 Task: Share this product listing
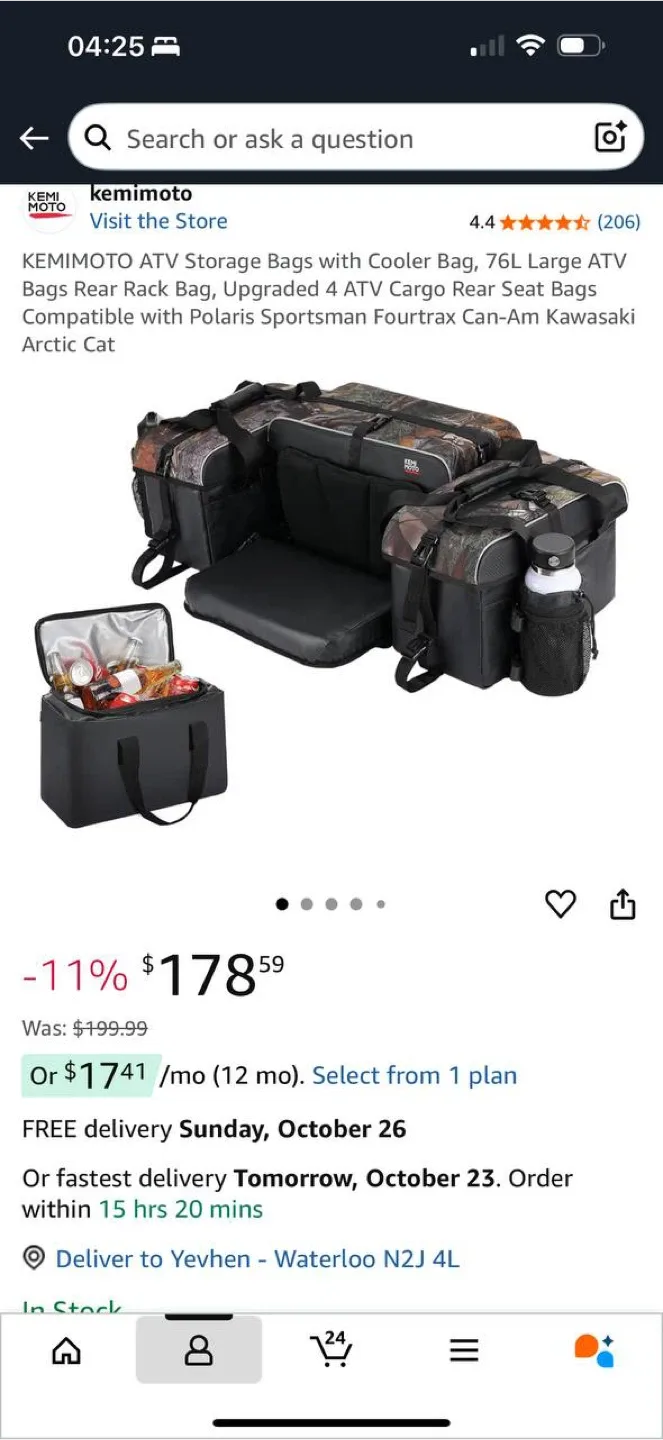(622, 904)
